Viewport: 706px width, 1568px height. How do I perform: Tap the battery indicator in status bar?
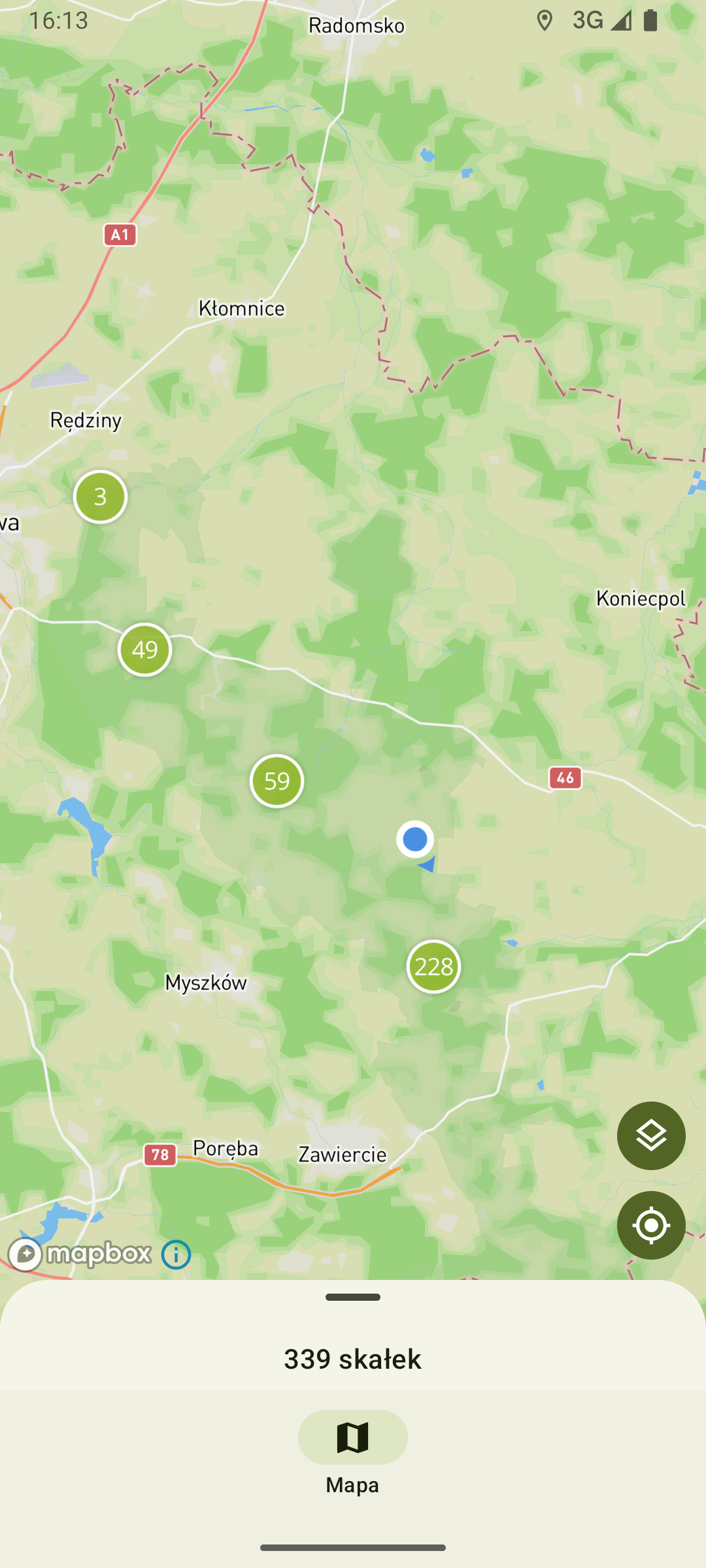(651, 22)
